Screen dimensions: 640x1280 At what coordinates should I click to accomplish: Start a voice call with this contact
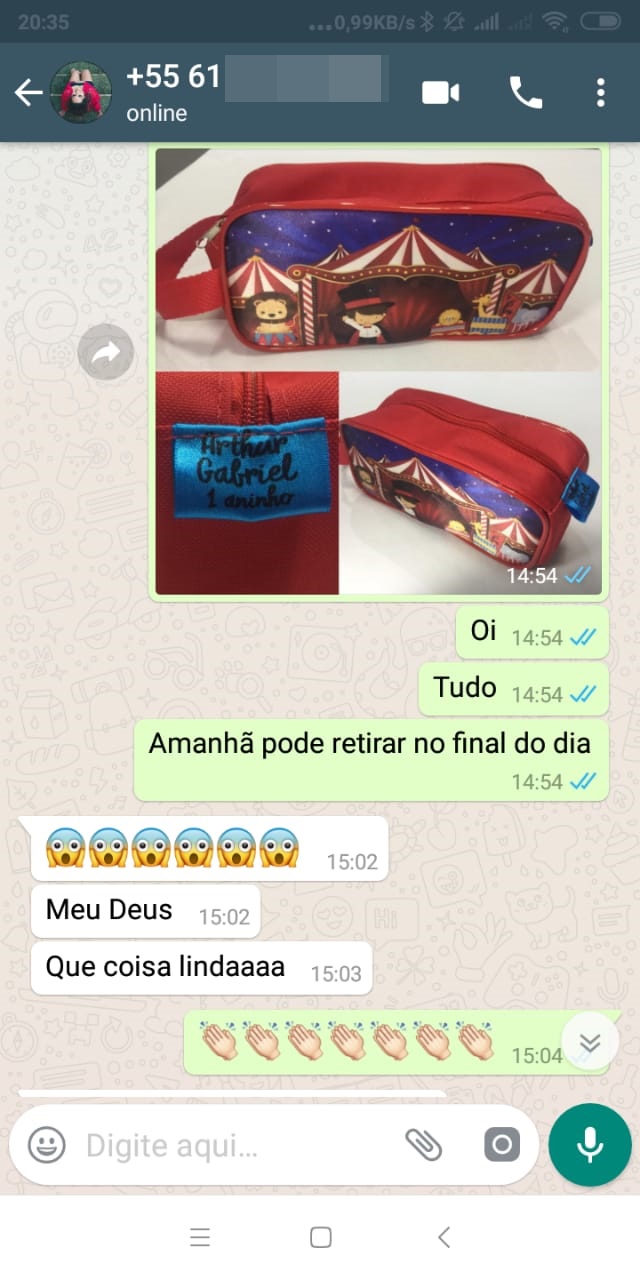point(526,93)
